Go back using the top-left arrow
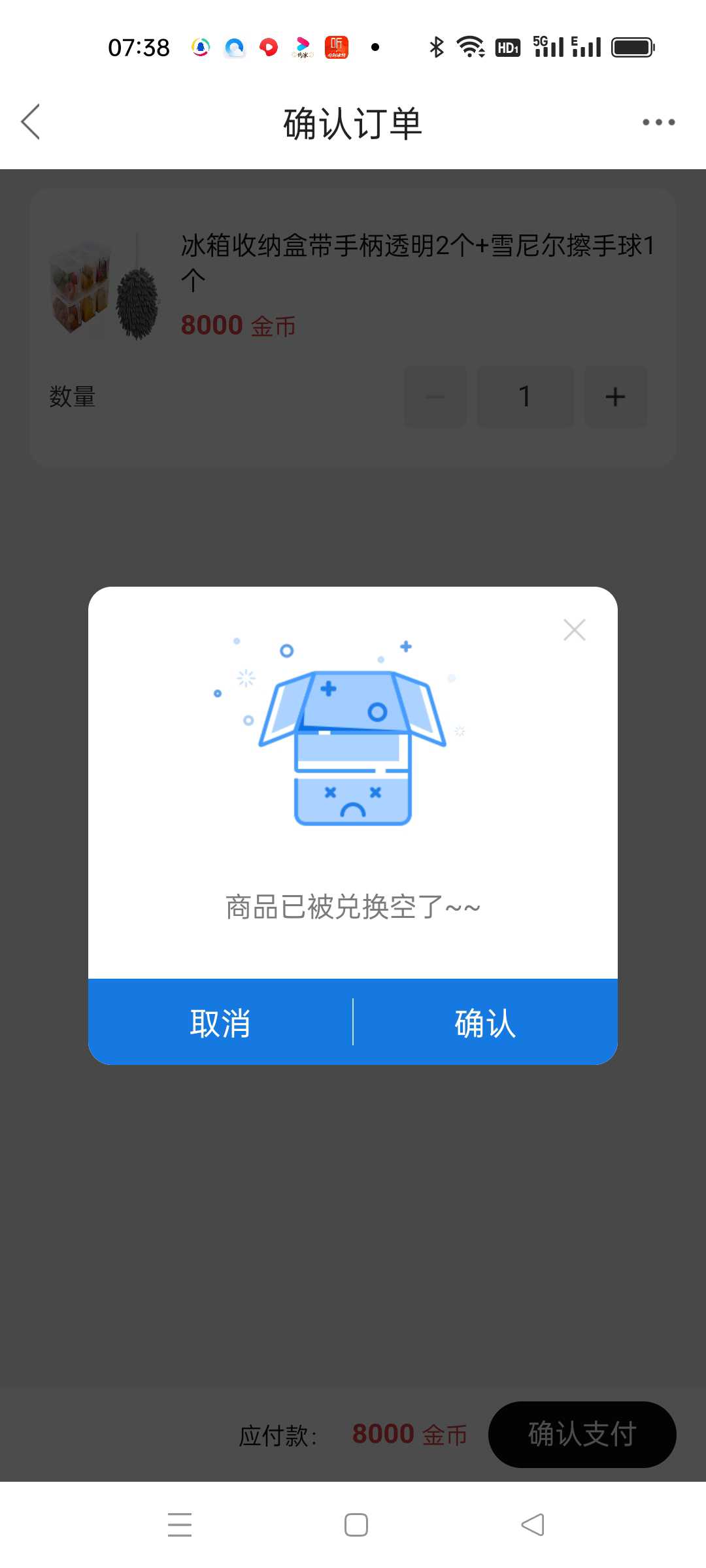706x1568 pixels. (x=31, y=122)
